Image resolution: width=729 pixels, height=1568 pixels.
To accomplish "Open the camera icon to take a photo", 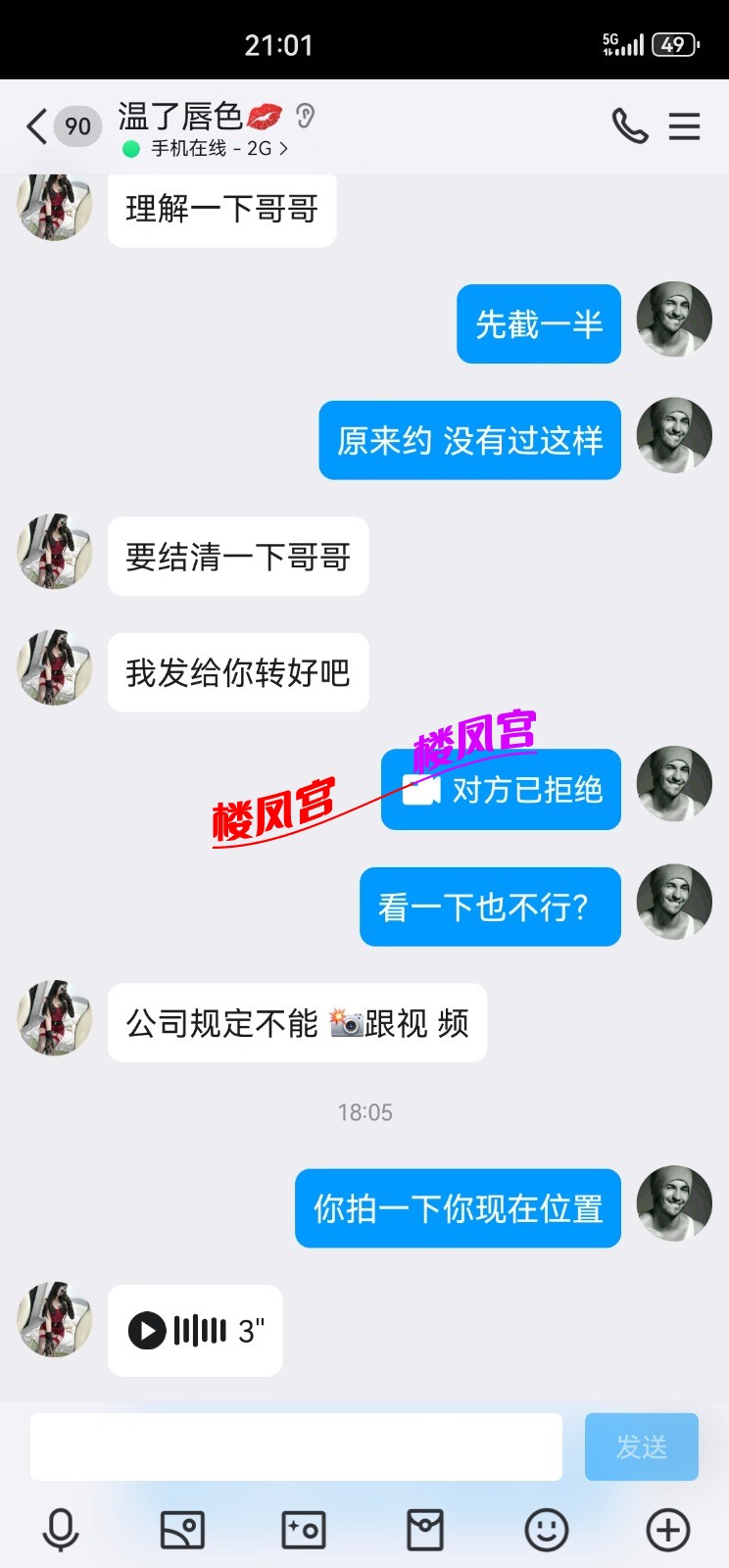I will (x=304, y=1528).
